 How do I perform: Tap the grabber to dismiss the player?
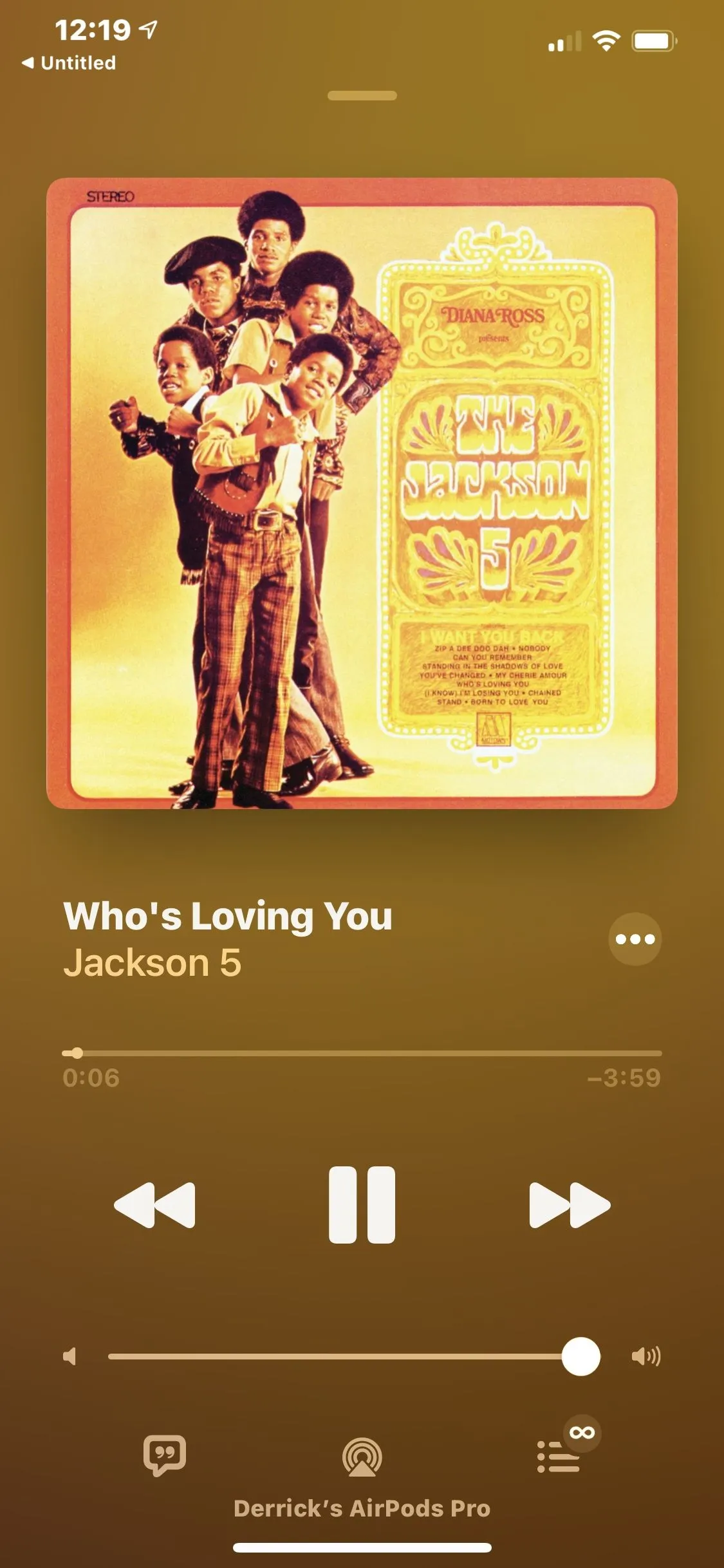[x=362, y=96]
